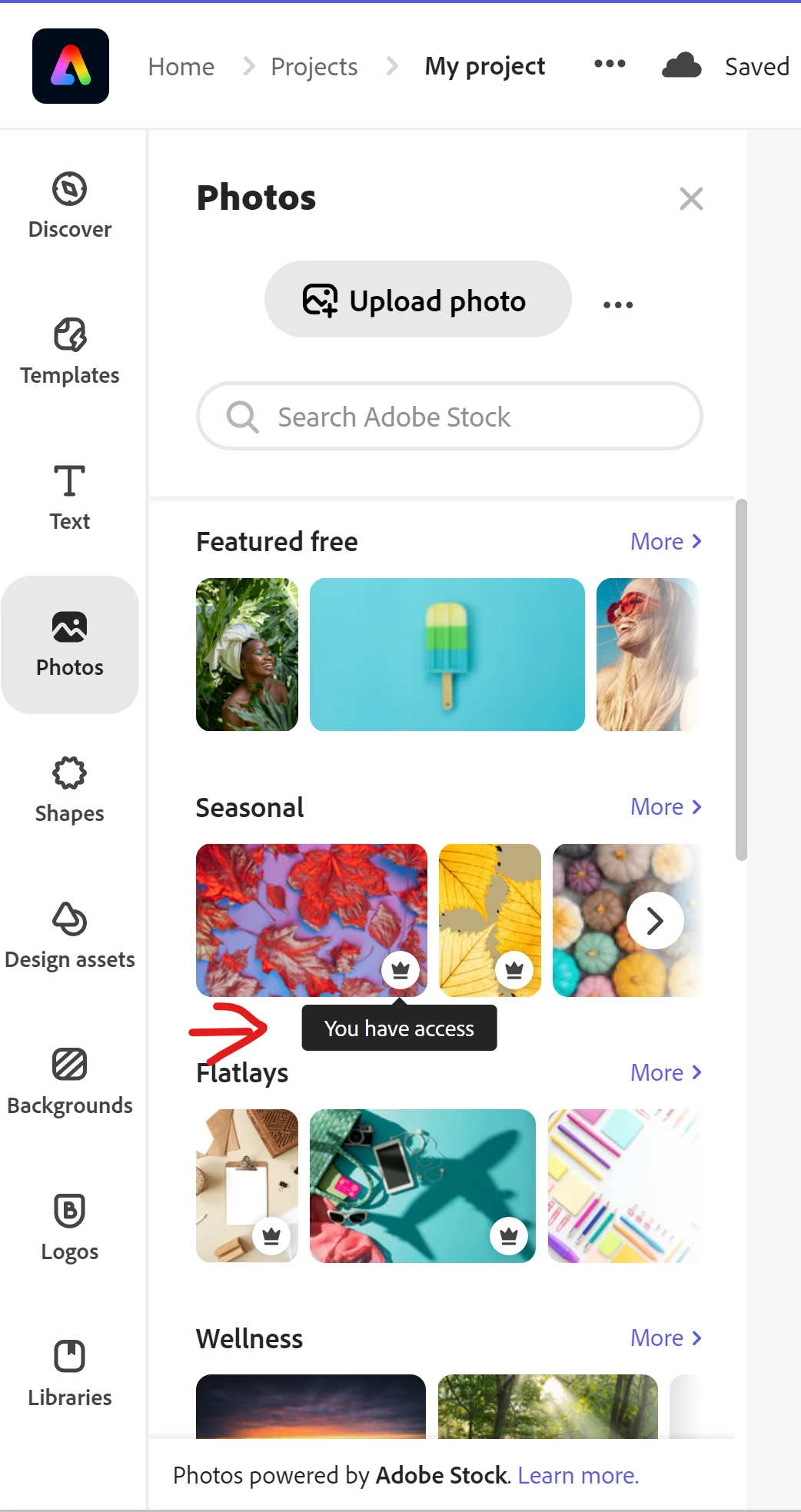Open the Adobe Express home logo
This screenshot has height=1512, width=801.
(71, 66)
